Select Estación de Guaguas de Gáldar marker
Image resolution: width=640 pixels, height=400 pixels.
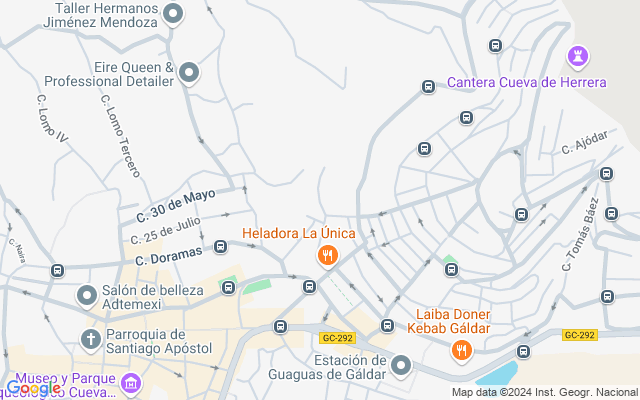401,366
